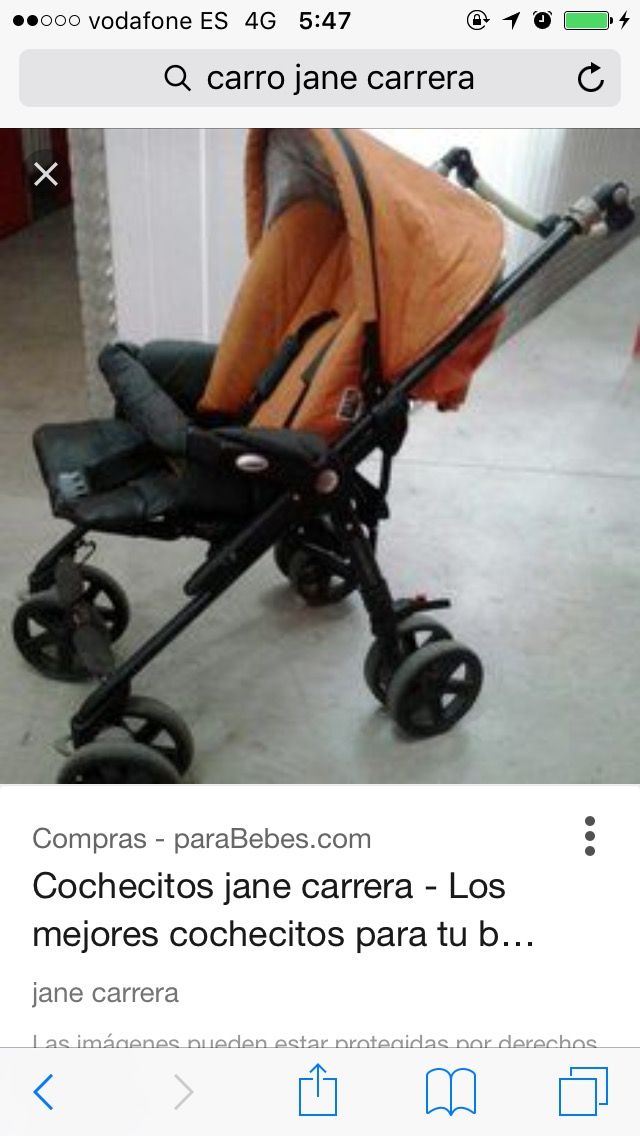
Task: Go back to previous page
Action: coord(43,1092)
